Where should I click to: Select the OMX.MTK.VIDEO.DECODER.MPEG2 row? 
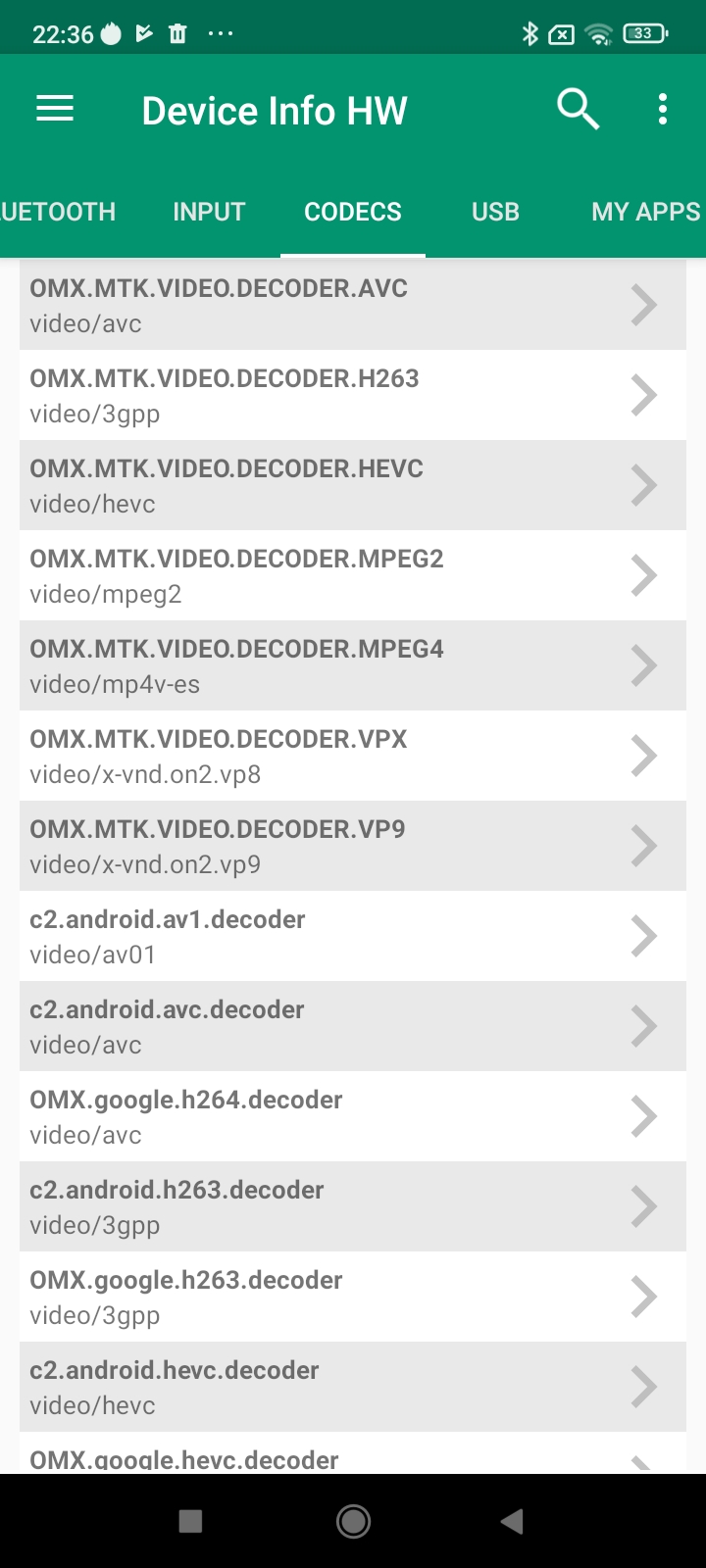[353, 575]
